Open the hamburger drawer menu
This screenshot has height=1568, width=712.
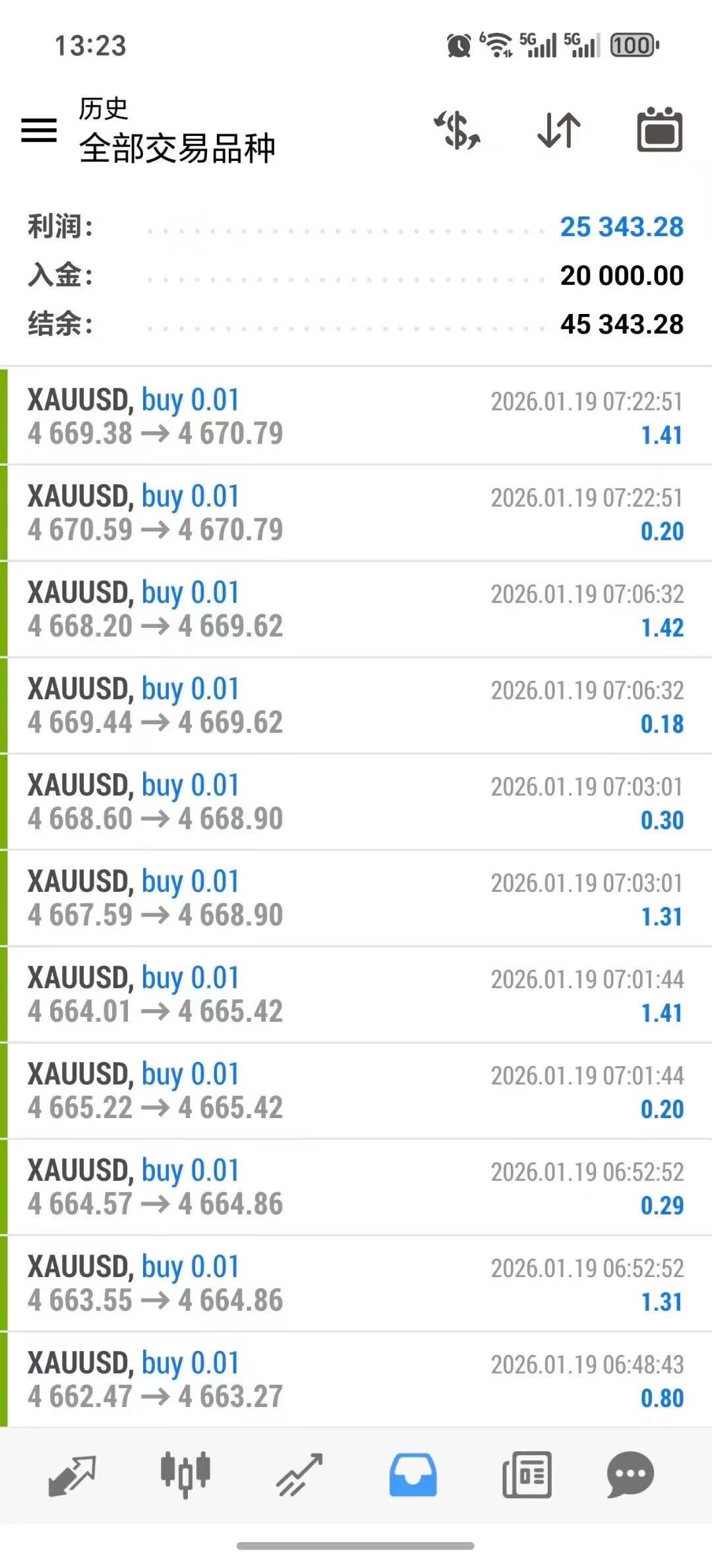coord(39,130)
